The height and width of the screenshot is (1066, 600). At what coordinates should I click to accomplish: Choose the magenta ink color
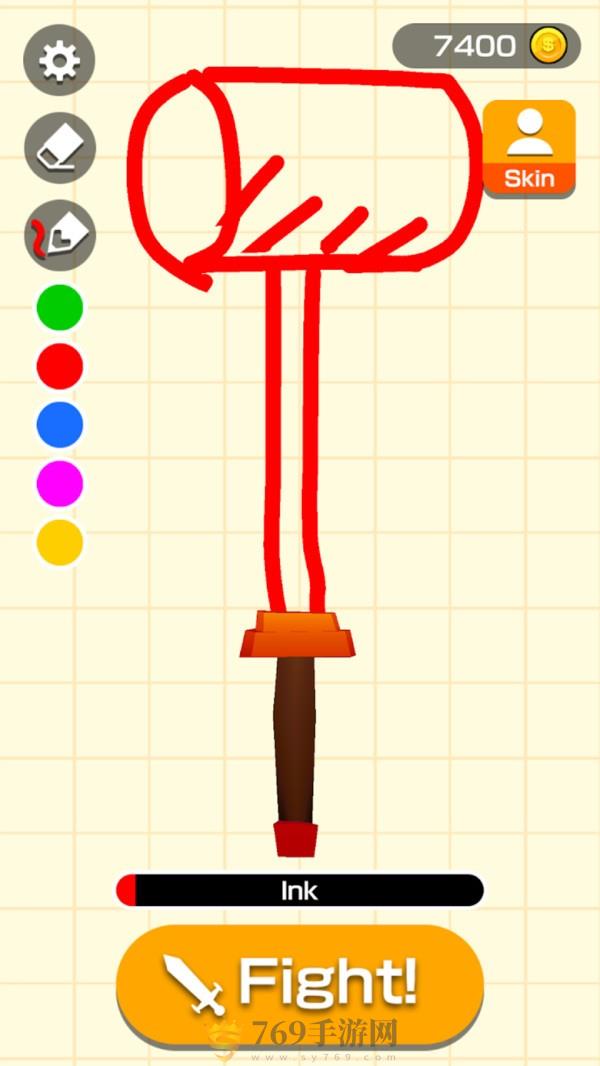pyautogui.click(x=59, y=484)
